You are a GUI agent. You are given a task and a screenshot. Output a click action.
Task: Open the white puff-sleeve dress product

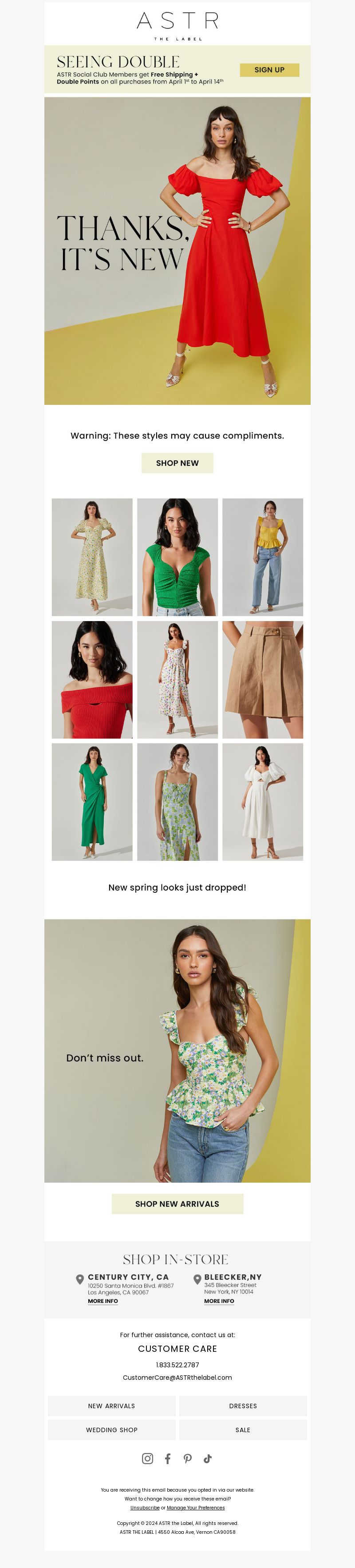click(x=262, y=802)
